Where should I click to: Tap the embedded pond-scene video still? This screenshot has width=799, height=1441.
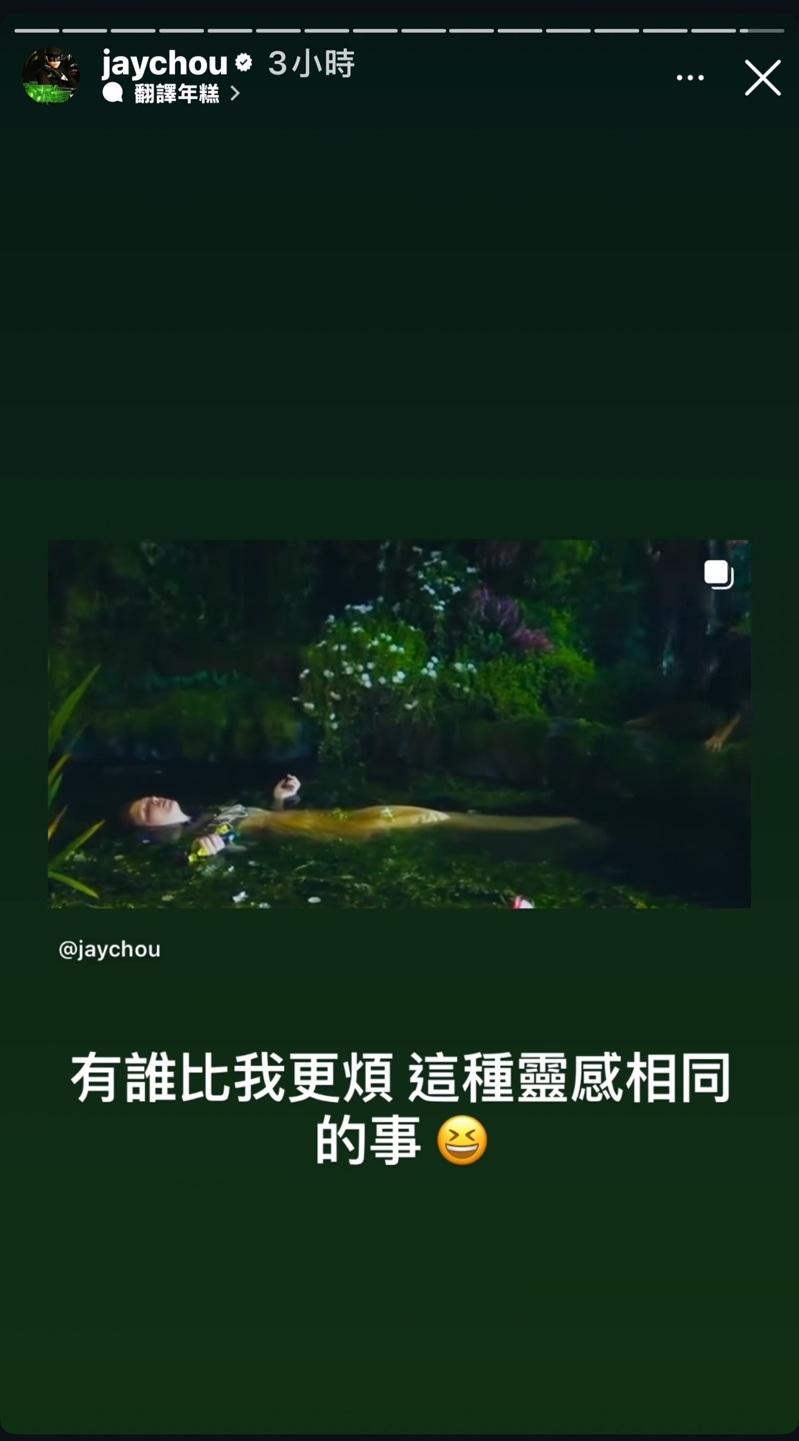coord(398,723)
